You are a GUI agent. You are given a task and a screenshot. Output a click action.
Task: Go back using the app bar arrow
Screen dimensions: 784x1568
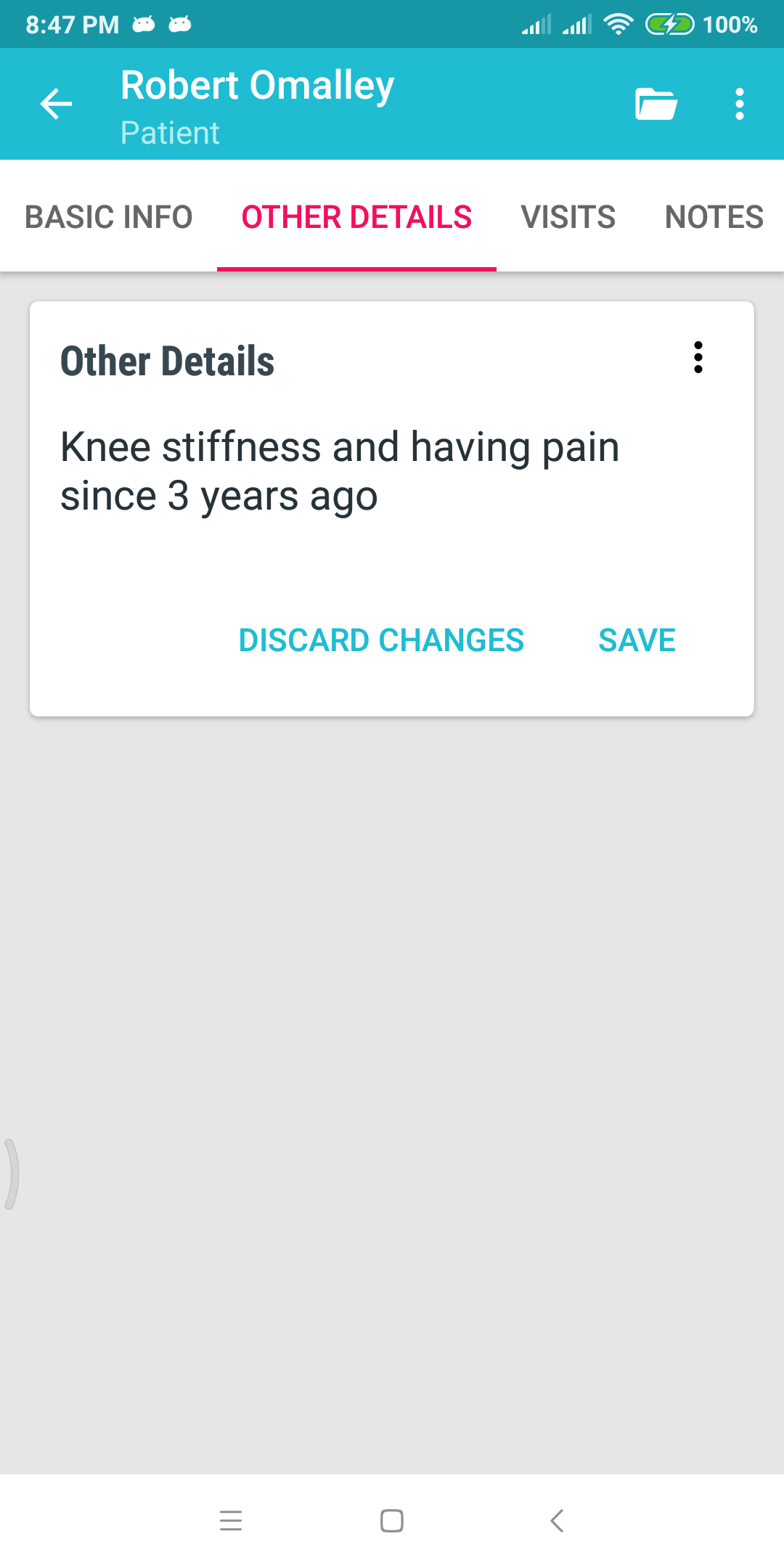pos(56,104)
